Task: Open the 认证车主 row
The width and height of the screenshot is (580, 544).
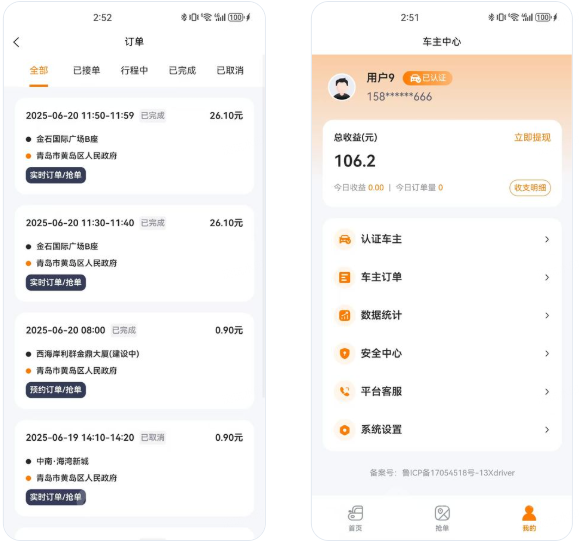Action: [442, 239]
